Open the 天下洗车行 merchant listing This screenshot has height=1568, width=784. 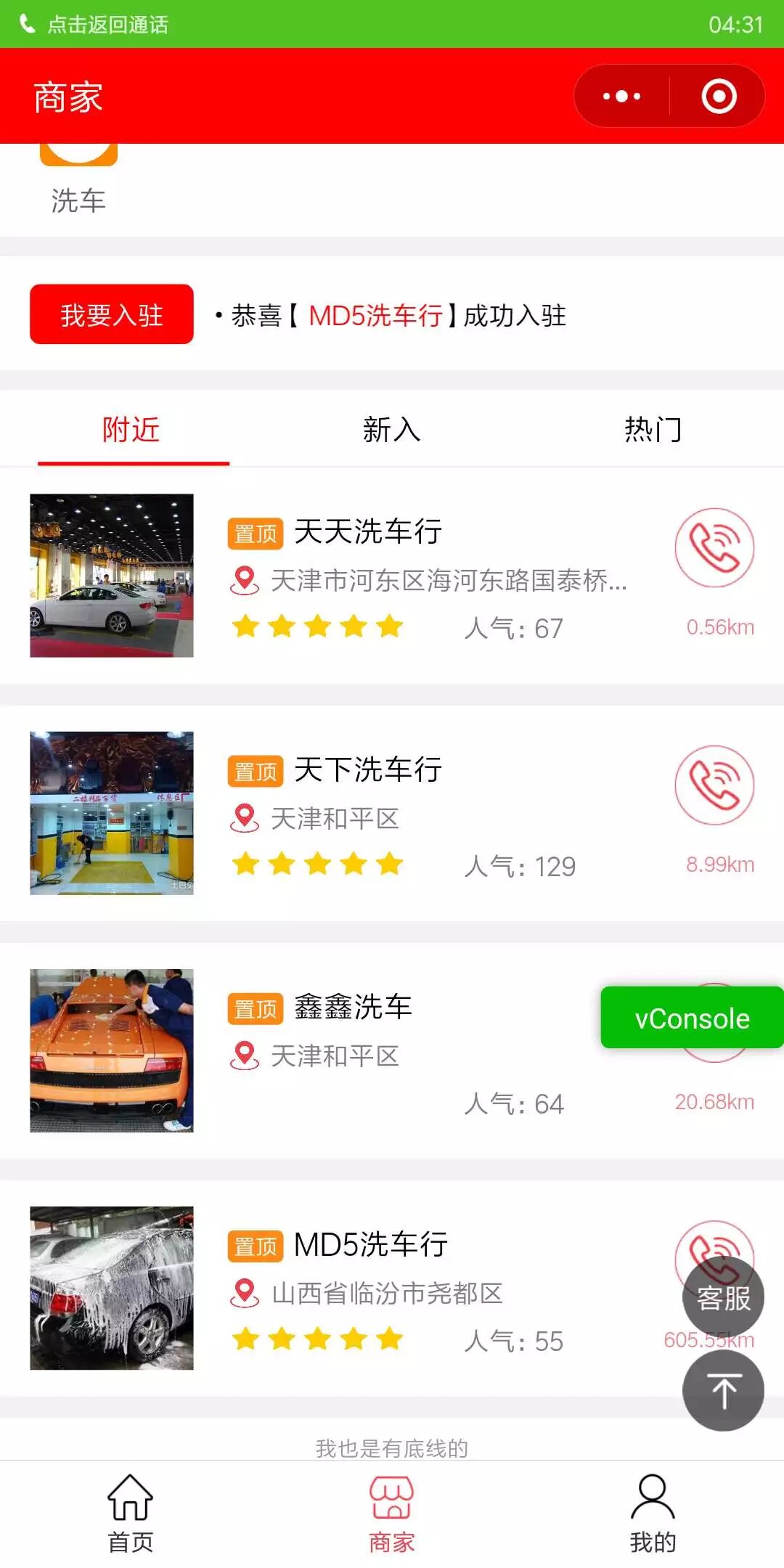pyautogui.click(x=367, y=770)
